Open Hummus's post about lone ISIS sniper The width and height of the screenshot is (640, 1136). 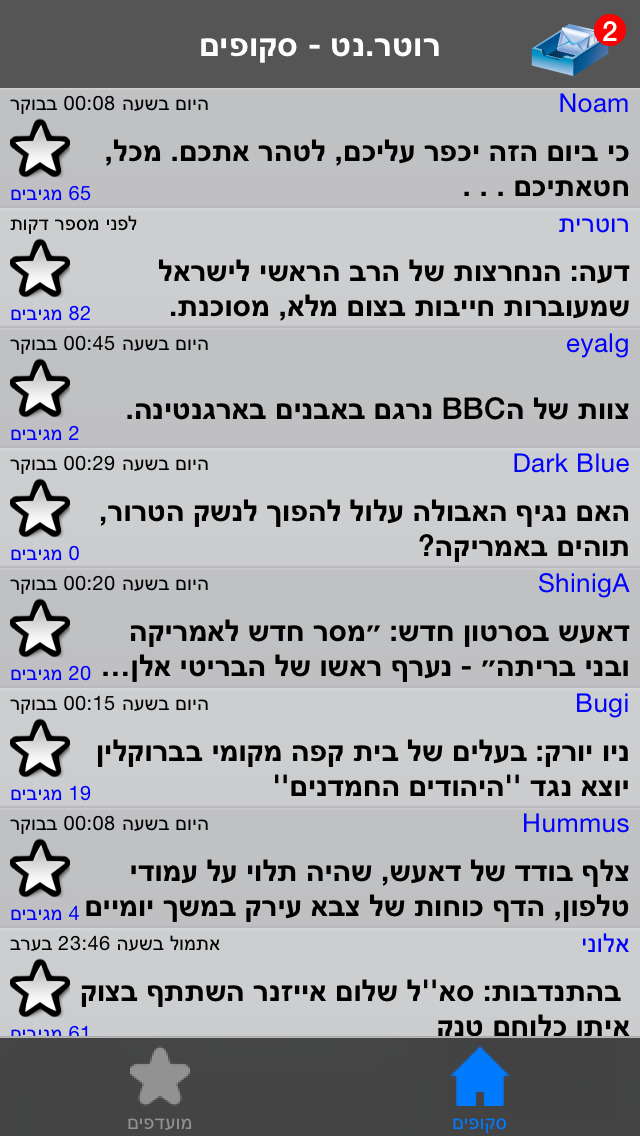[320, 868]
